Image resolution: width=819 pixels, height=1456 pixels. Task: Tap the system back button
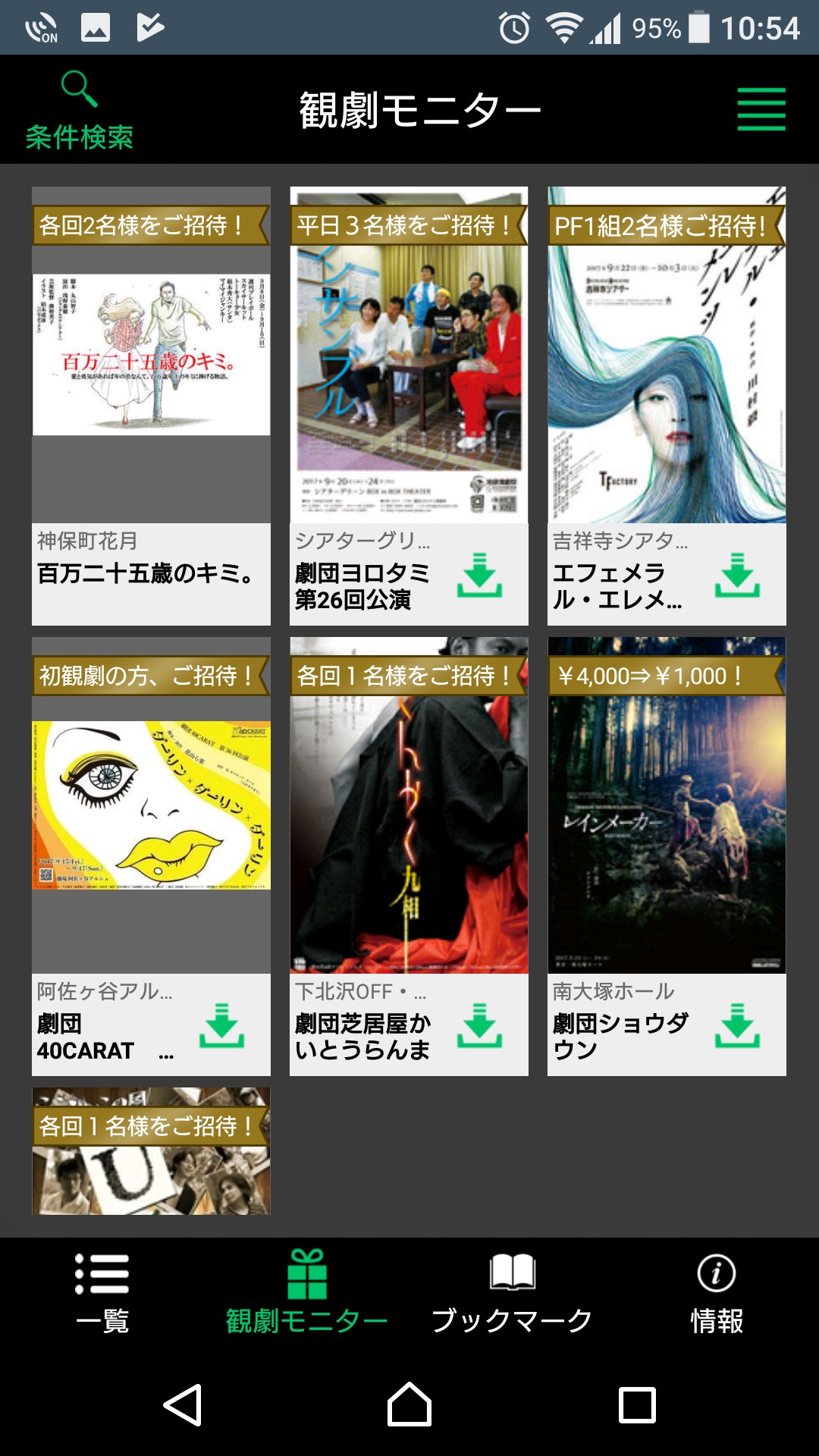pos(183,1404)
